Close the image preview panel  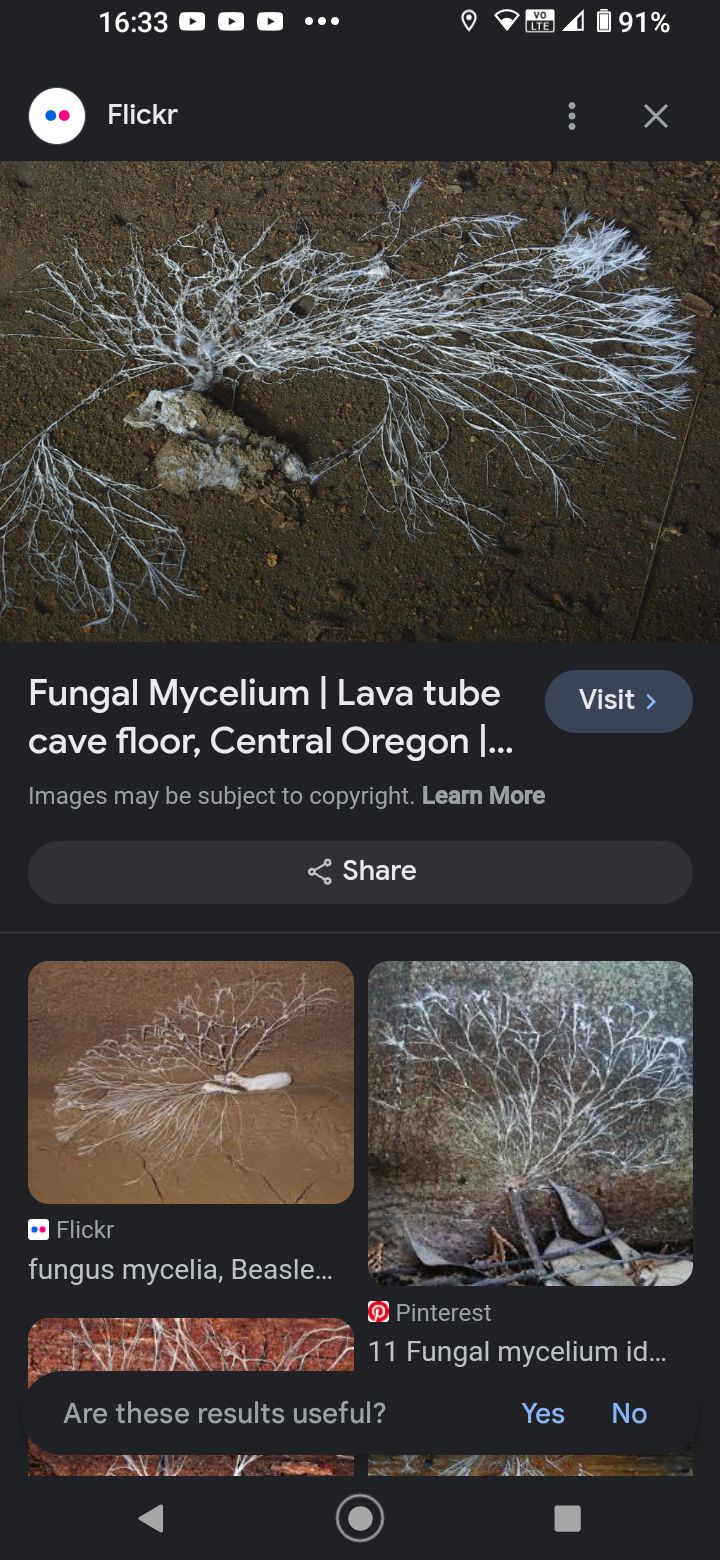coord(655,116)
